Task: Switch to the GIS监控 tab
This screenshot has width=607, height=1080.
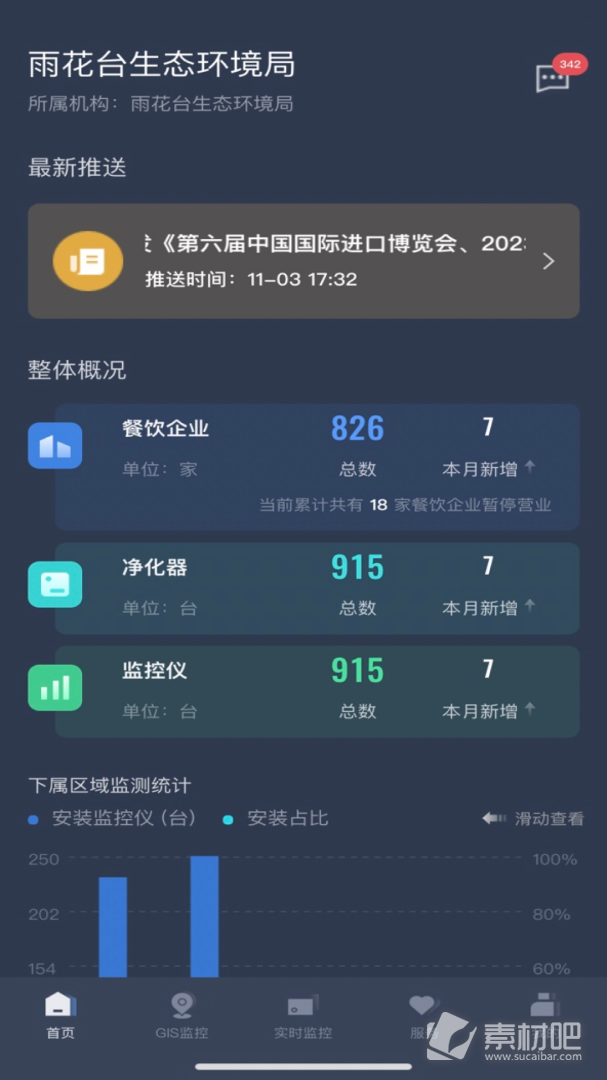Action: tap(182, 1015)
